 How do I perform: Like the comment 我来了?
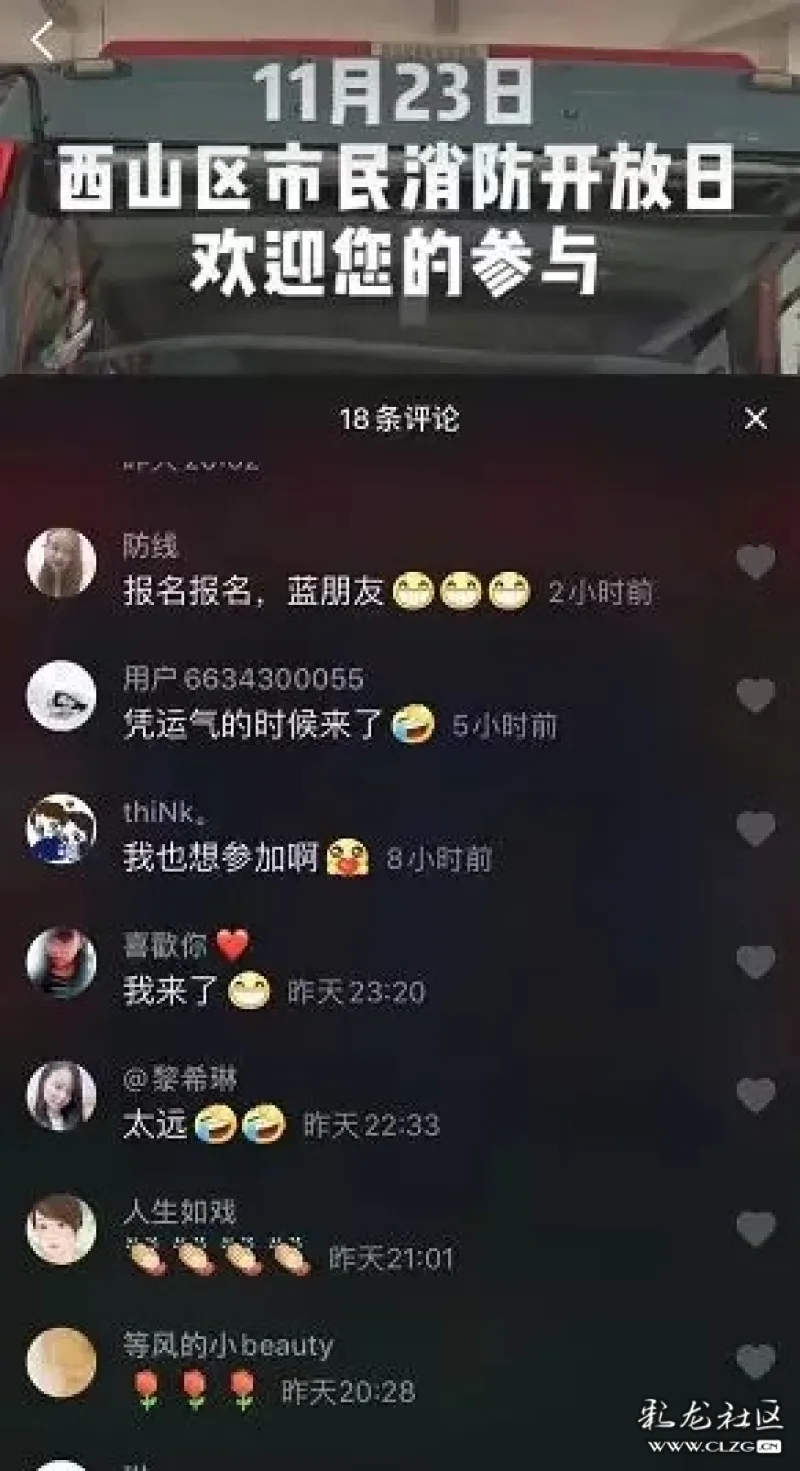pyautogui.click(x=756, y=962)
